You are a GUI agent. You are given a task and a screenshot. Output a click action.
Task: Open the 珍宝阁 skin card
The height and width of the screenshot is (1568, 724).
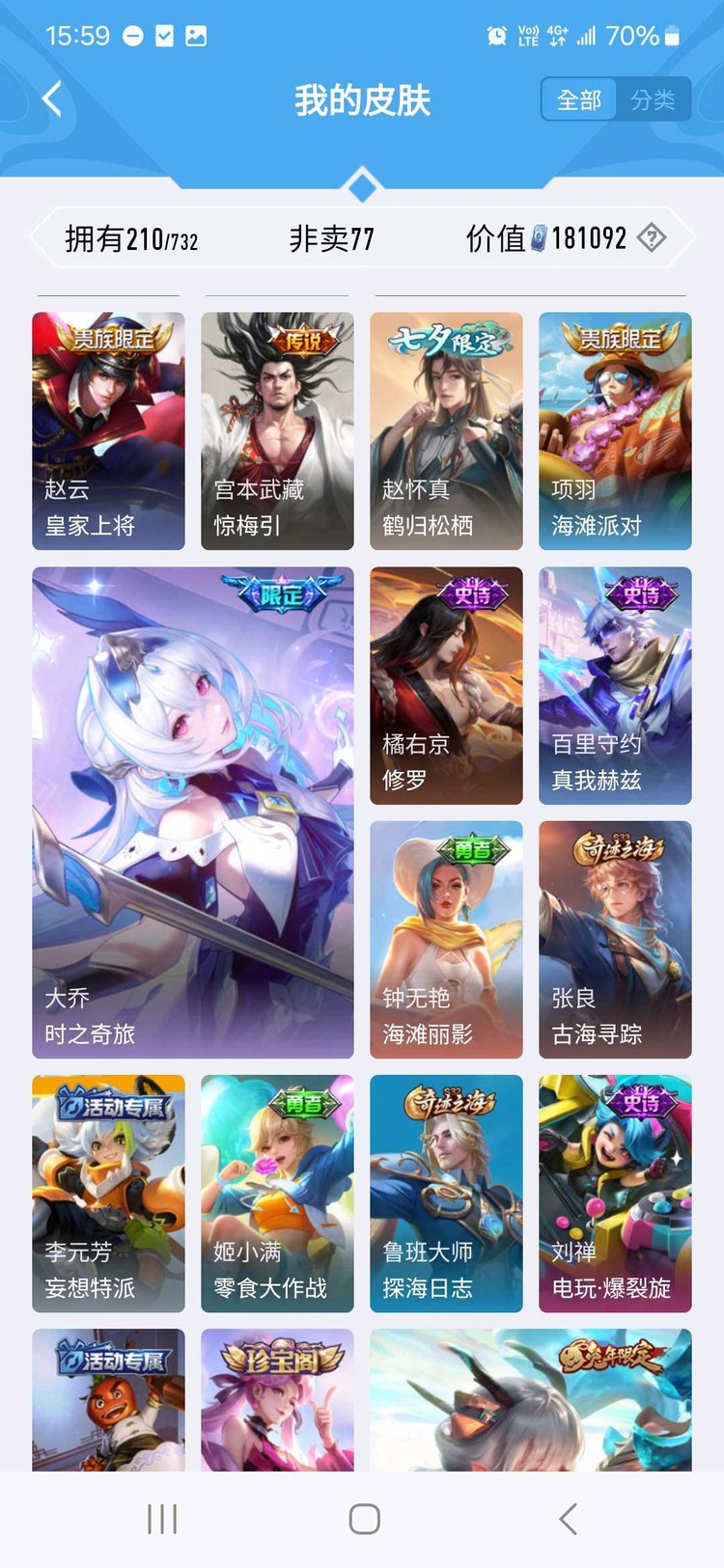coord(277,1399)
